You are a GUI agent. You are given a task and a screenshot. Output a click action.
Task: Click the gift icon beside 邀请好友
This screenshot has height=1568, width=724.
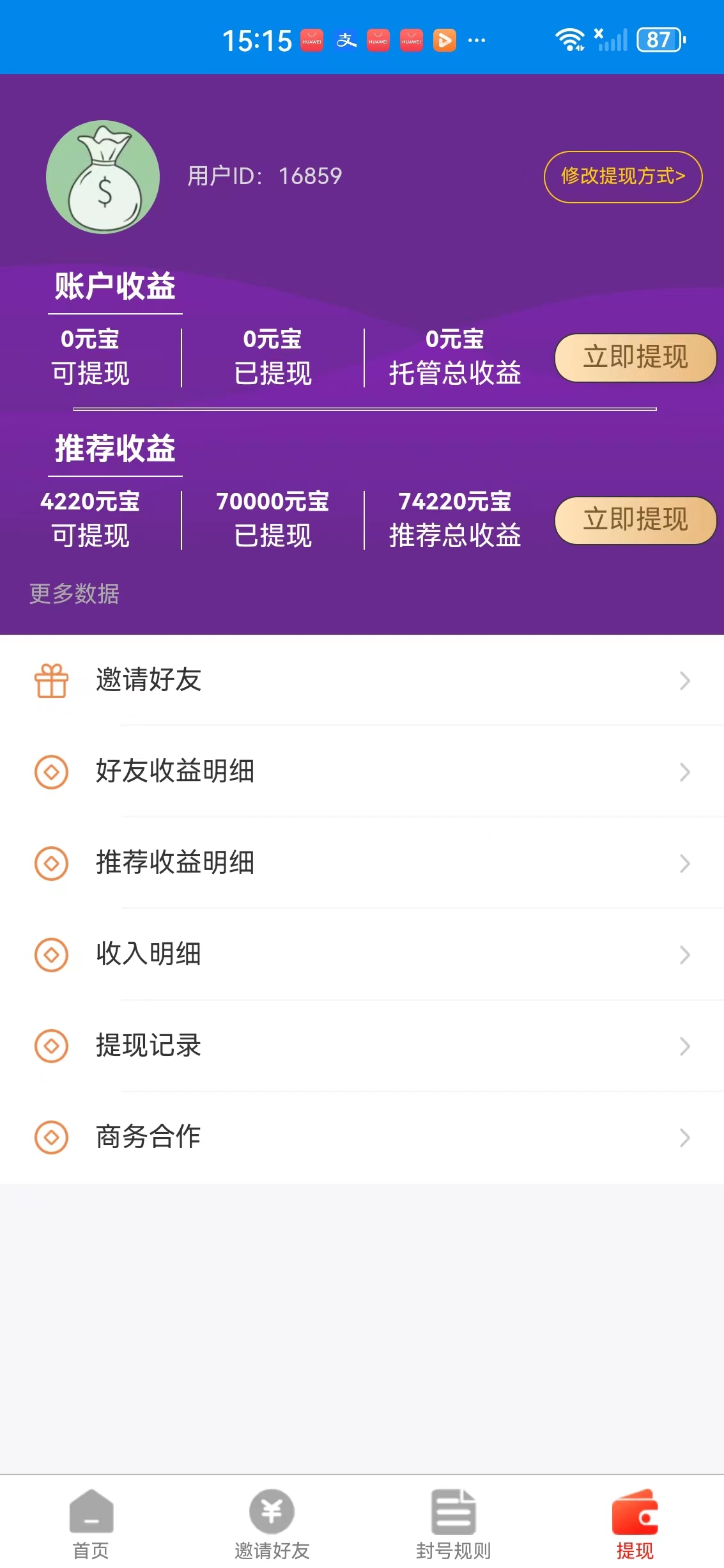click(x=52, y=681)
